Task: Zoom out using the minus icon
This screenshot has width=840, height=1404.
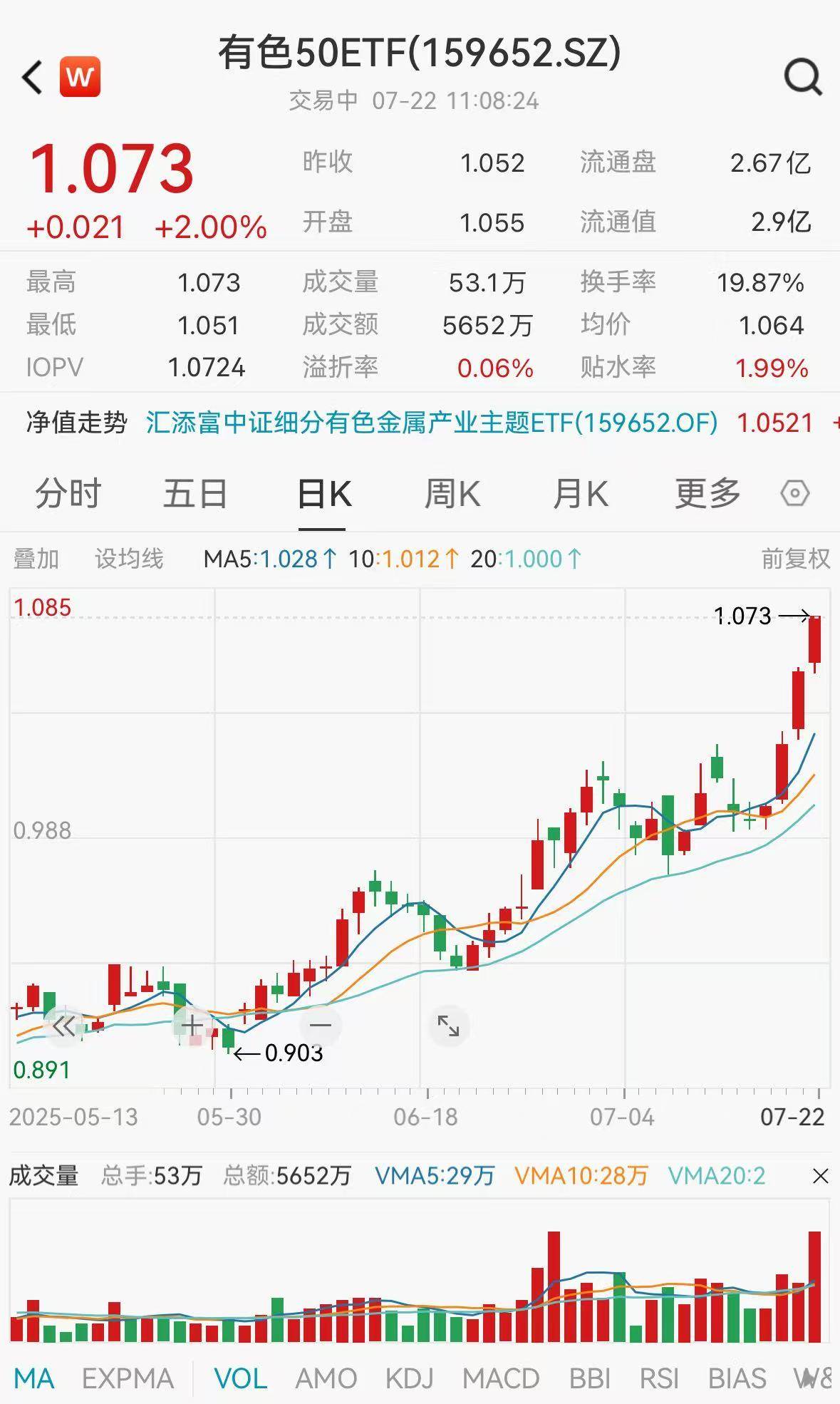Action: click(321, 1025)
